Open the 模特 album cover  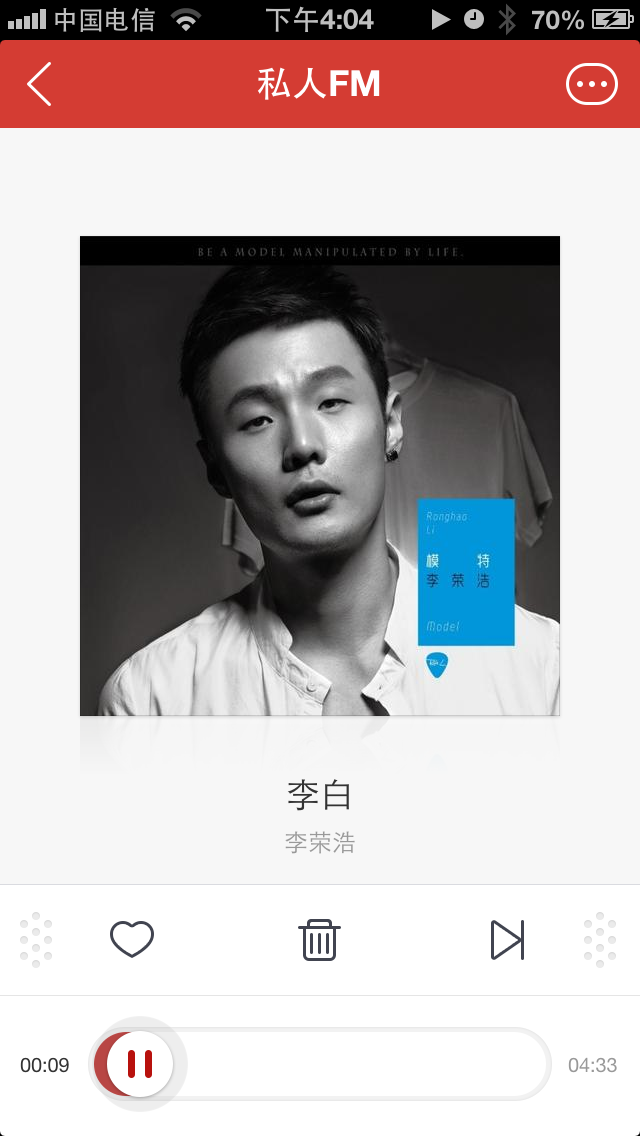(x=320, y=476)
